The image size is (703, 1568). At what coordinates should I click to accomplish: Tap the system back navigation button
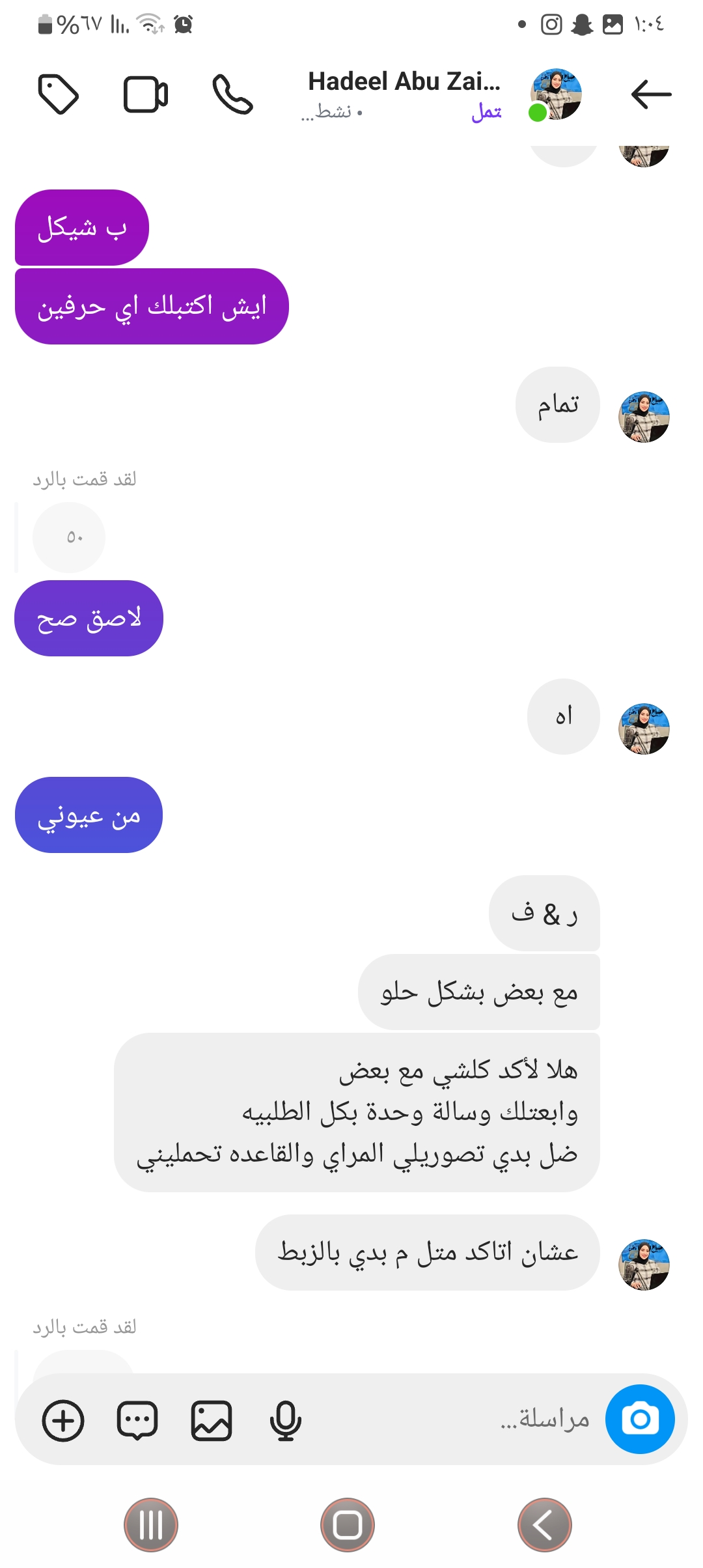tap(544, 1524)
